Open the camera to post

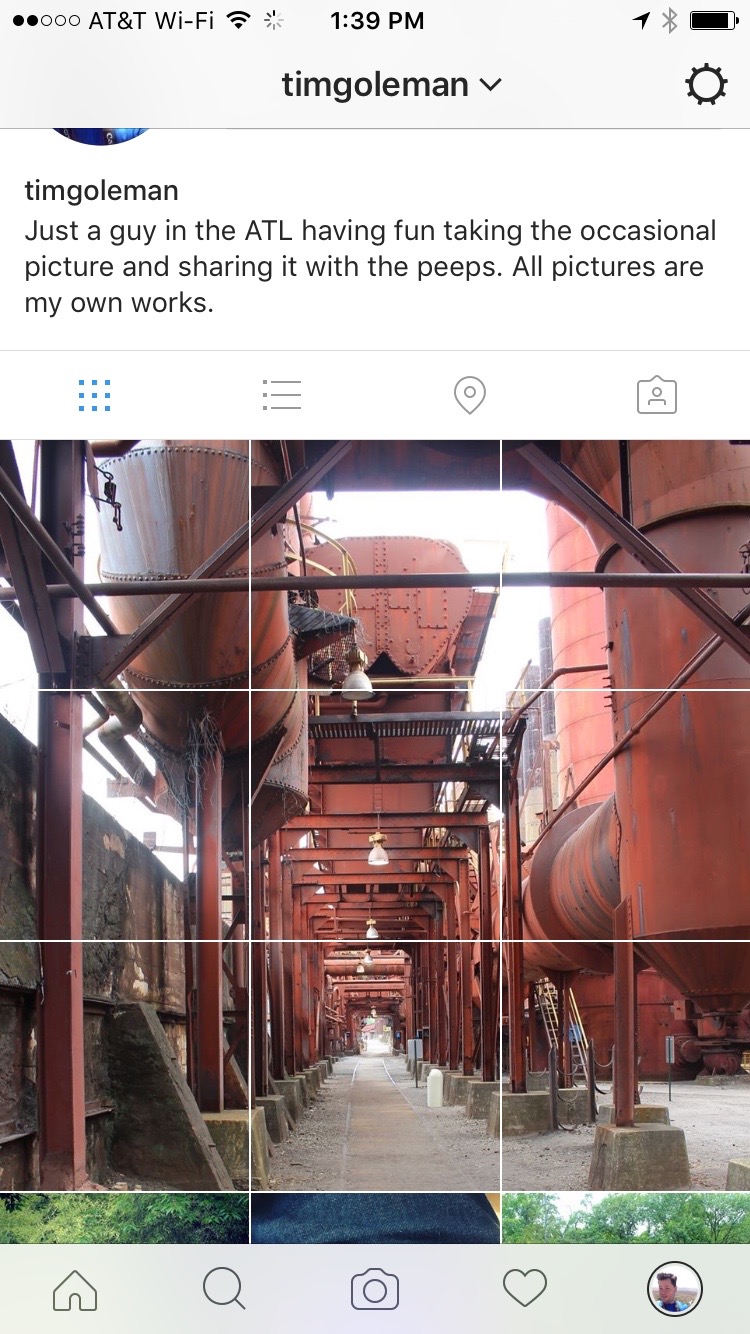(375, 1290)
